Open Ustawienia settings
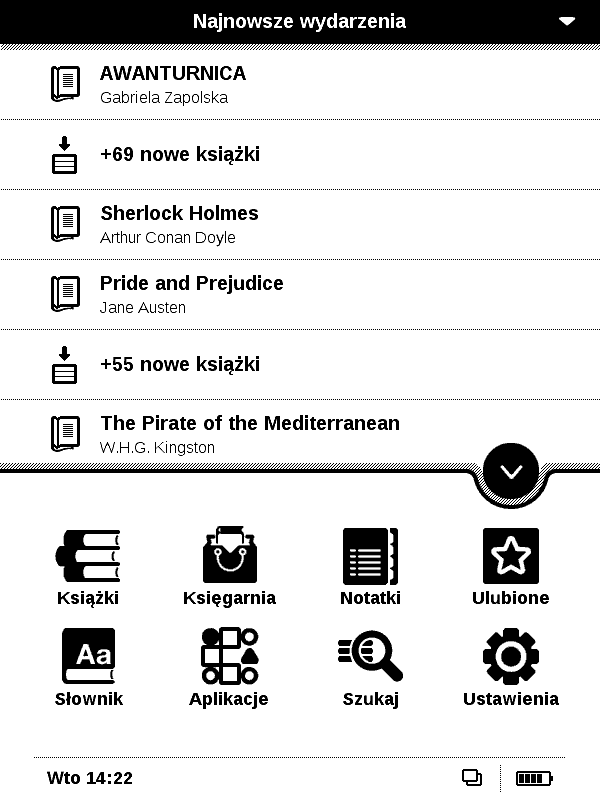Image resolution: width=600 pixels, height=800 pixels. (x=510, y=667)
